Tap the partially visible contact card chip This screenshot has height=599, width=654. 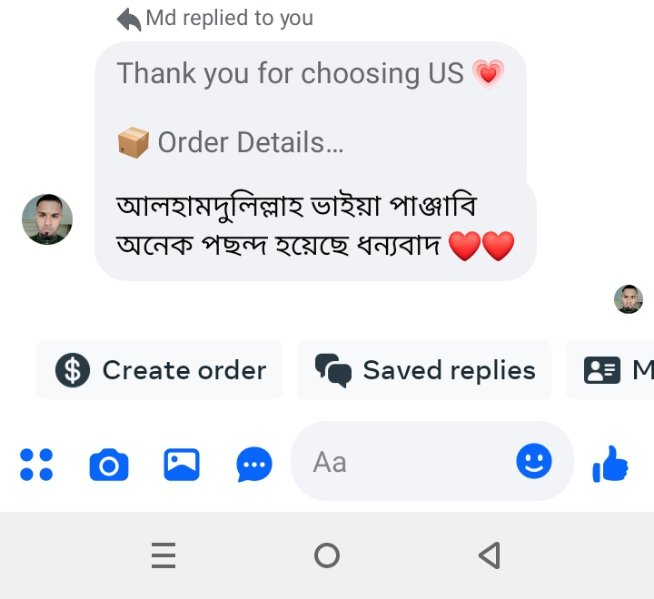(x=610, y=370)
